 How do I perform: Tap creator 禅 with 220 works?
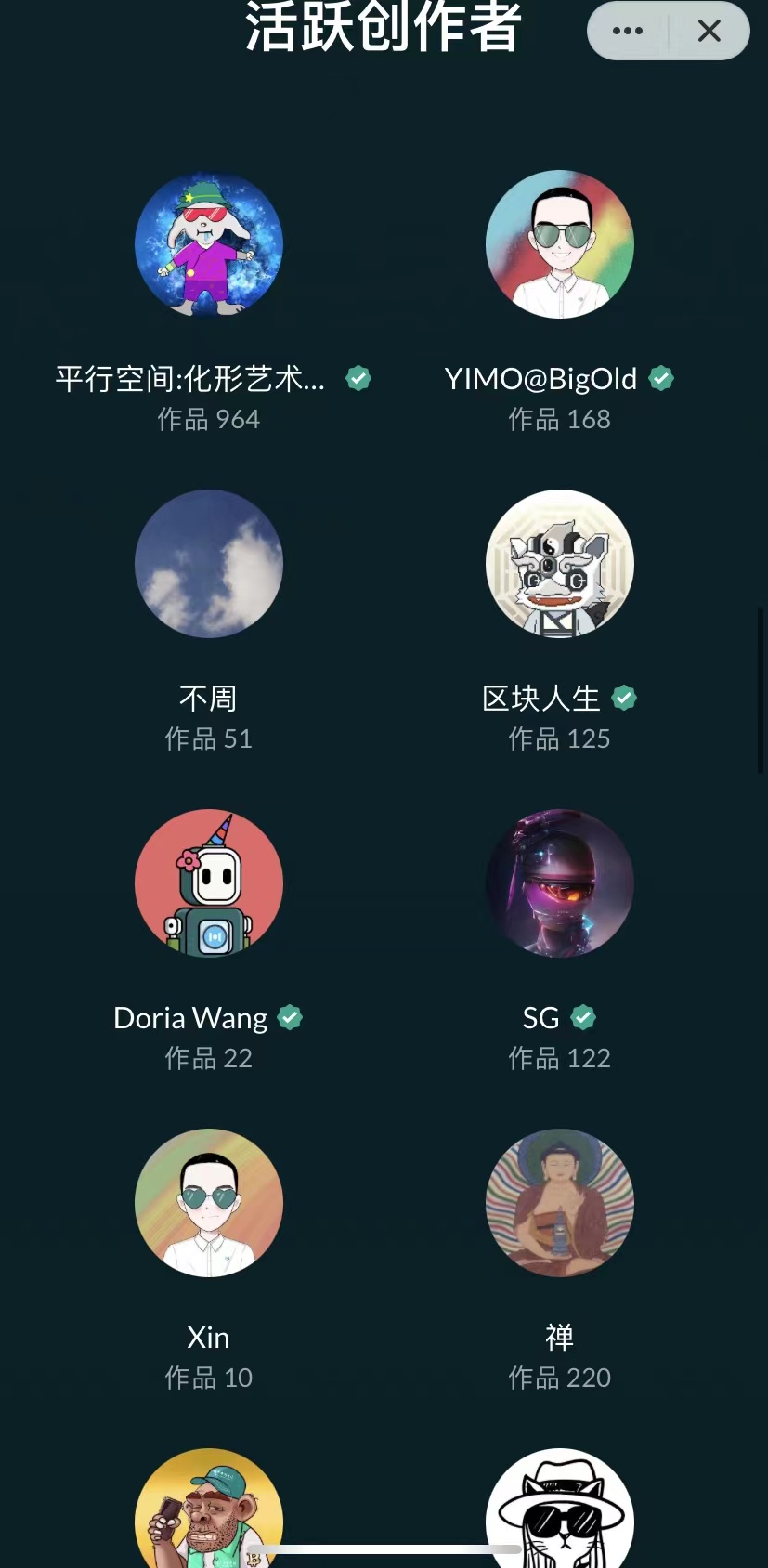click(559, 1203)
